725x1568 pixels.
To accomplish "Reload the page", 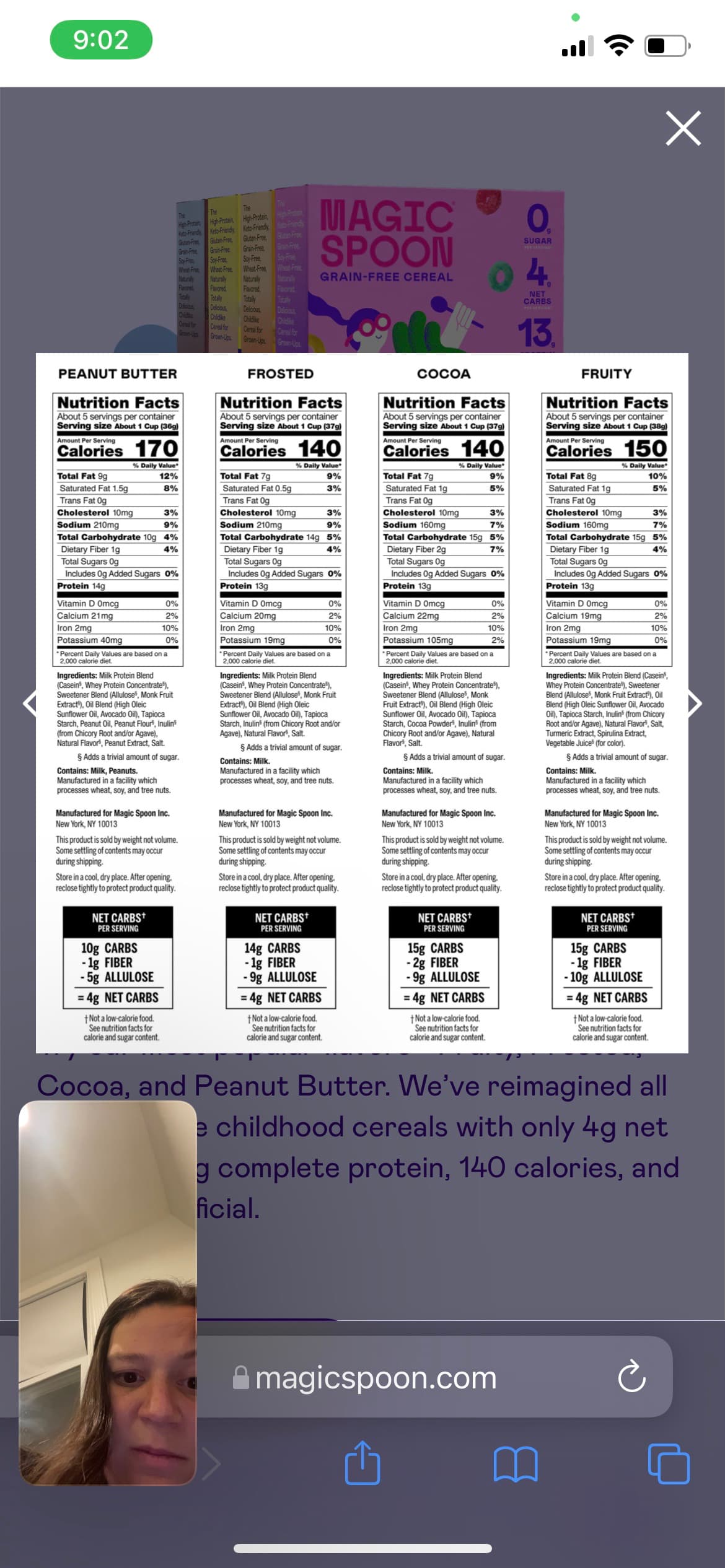I will (631, 1377).
